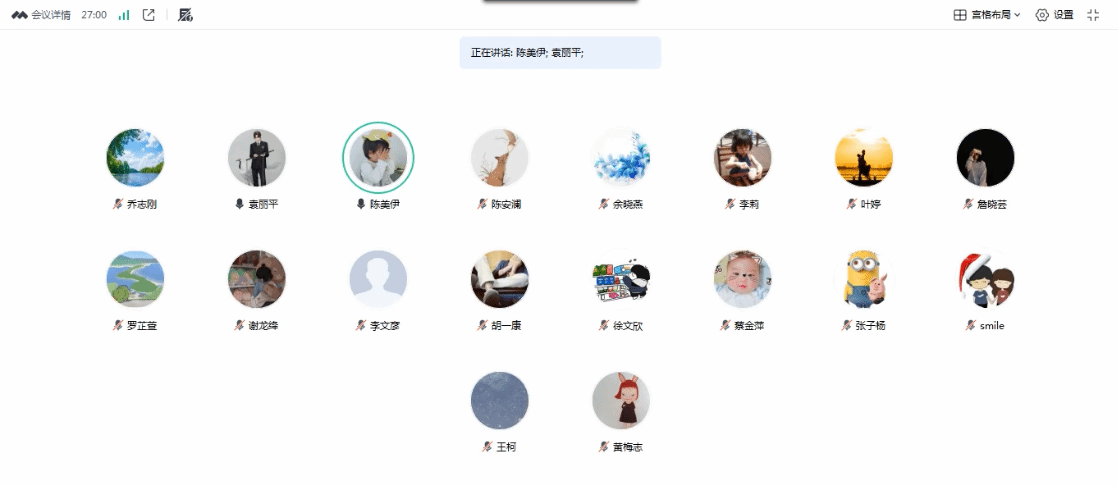Select participant 陈美伊's tile

click(x=378, y=158)
